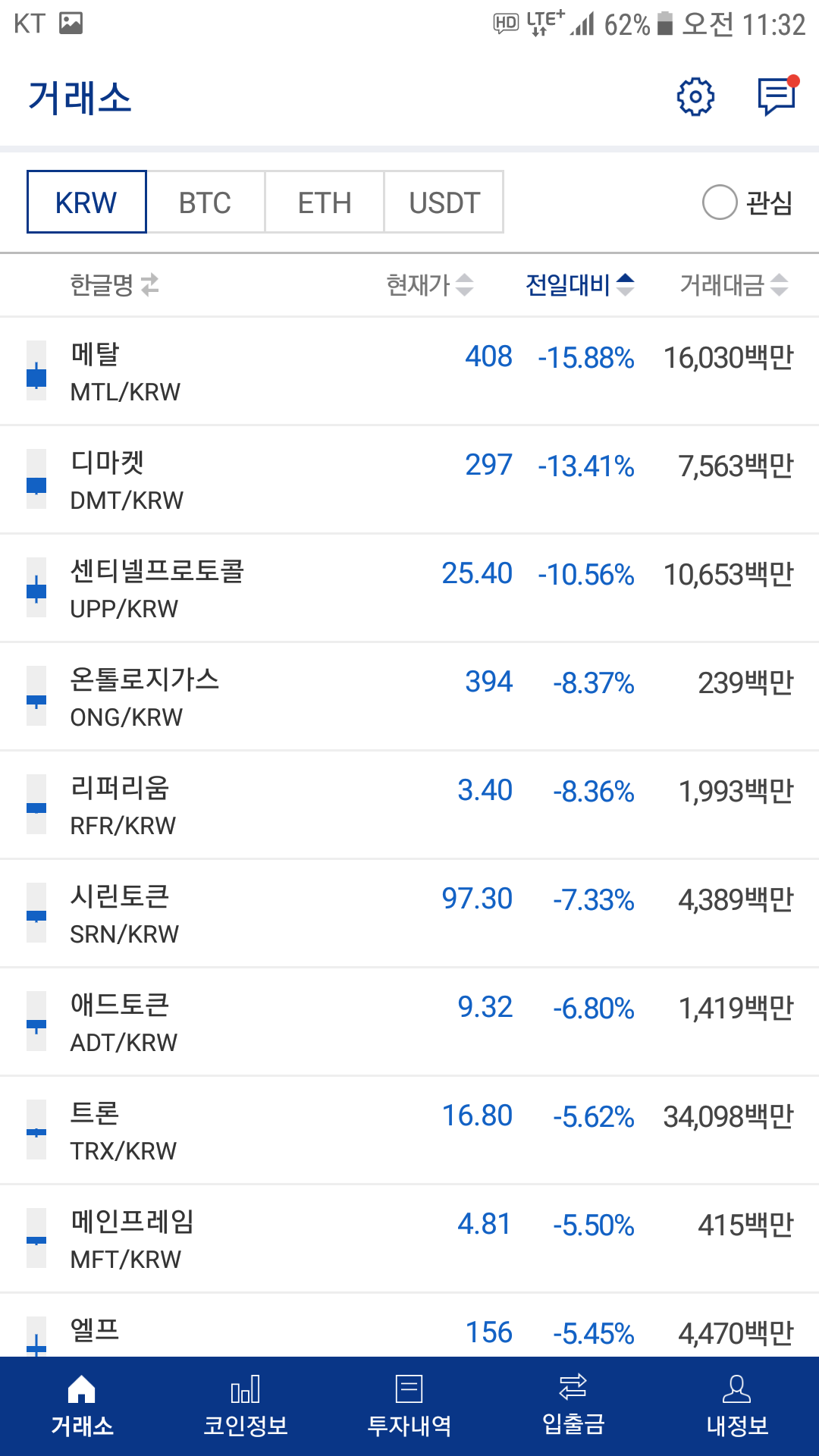The image size is (819, 1456).
Task: Open the 디마켓 DMT/KRW row
Action: pos(409,480)
